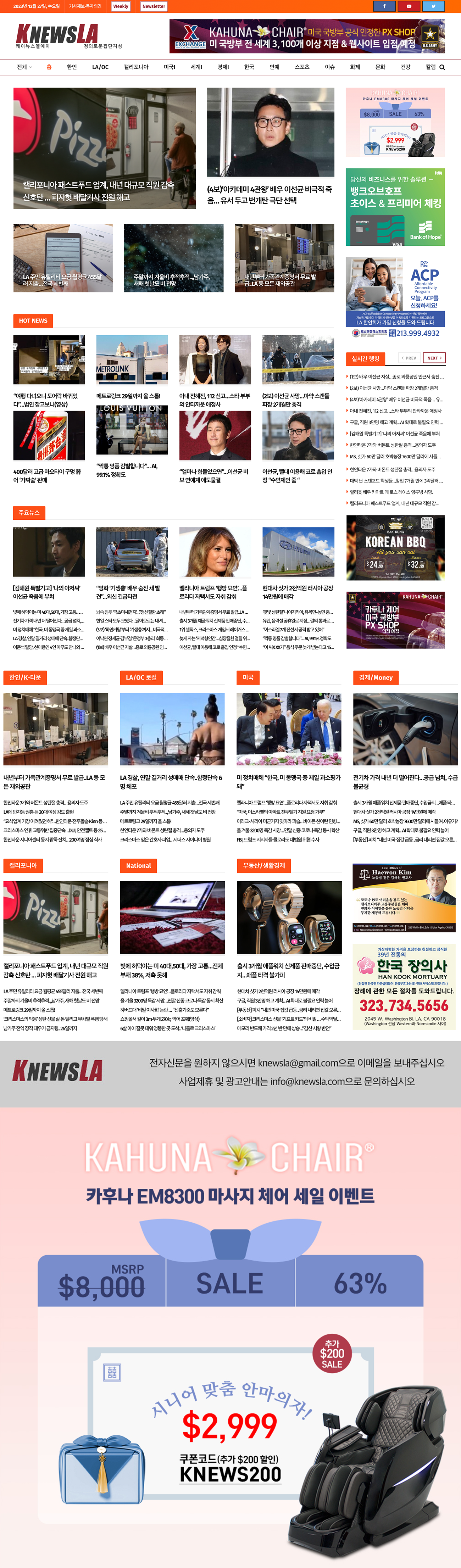The image size is (461, 1568).
Task: Open the Facebook page button
Action: (x=384, y=6)
